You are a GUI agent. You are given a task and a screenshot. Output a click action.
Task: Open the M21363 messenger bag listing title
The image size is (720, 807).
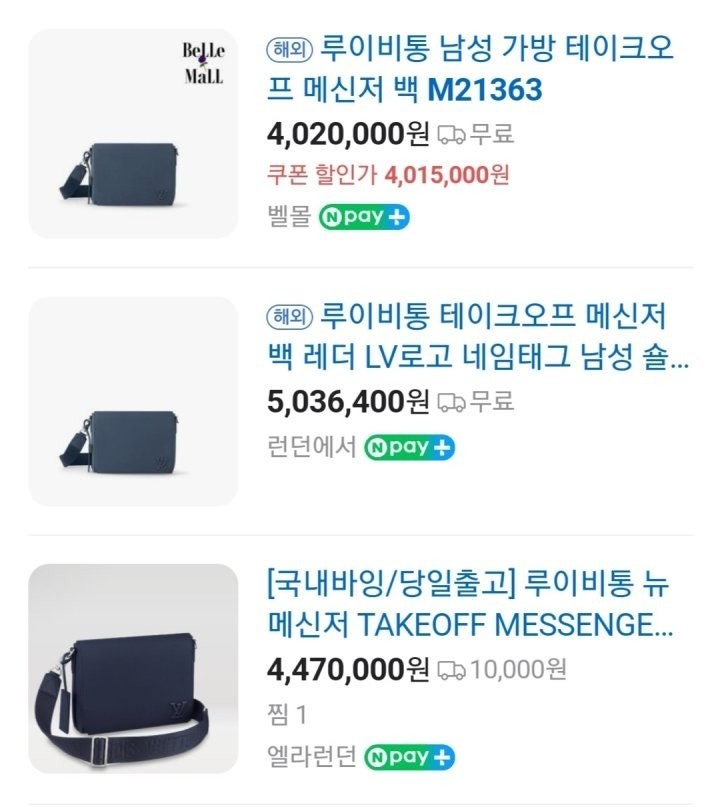click(470, 69)
